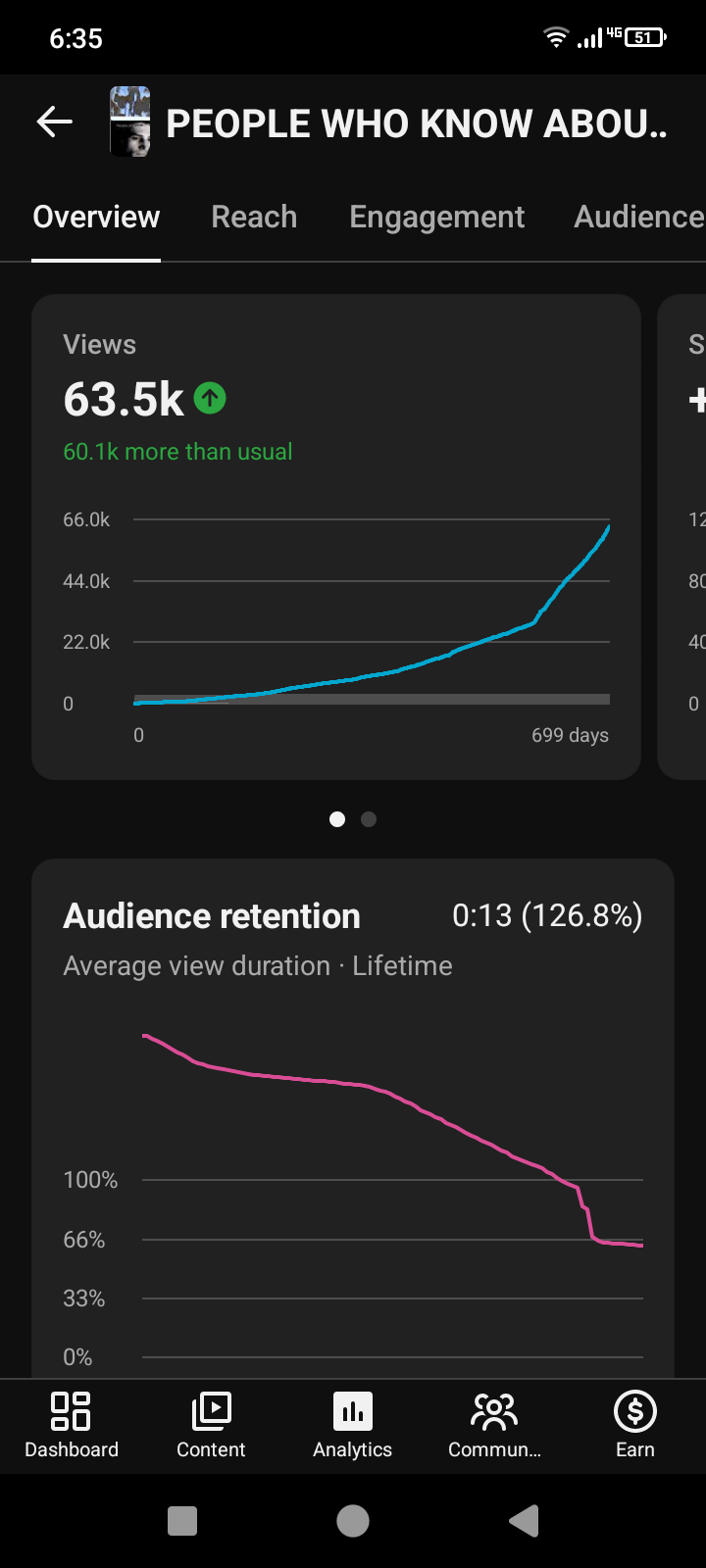Open the Earn section
Image resolution: width=706 pixels, height=1568 pixels.
coord(635,1426)
